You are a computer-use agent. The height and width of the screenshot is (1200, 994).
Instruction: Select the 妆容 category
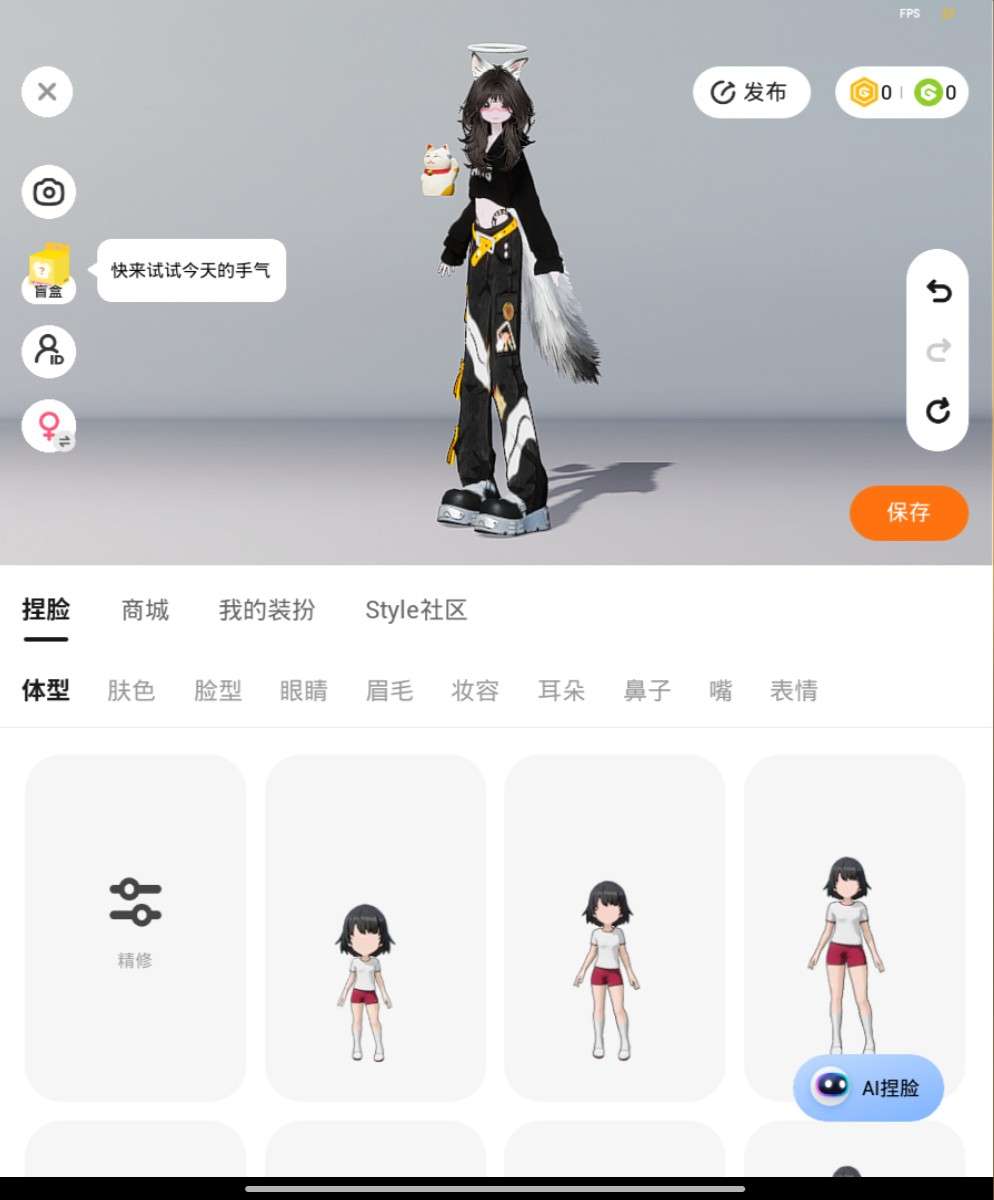(x=475, y=690)
